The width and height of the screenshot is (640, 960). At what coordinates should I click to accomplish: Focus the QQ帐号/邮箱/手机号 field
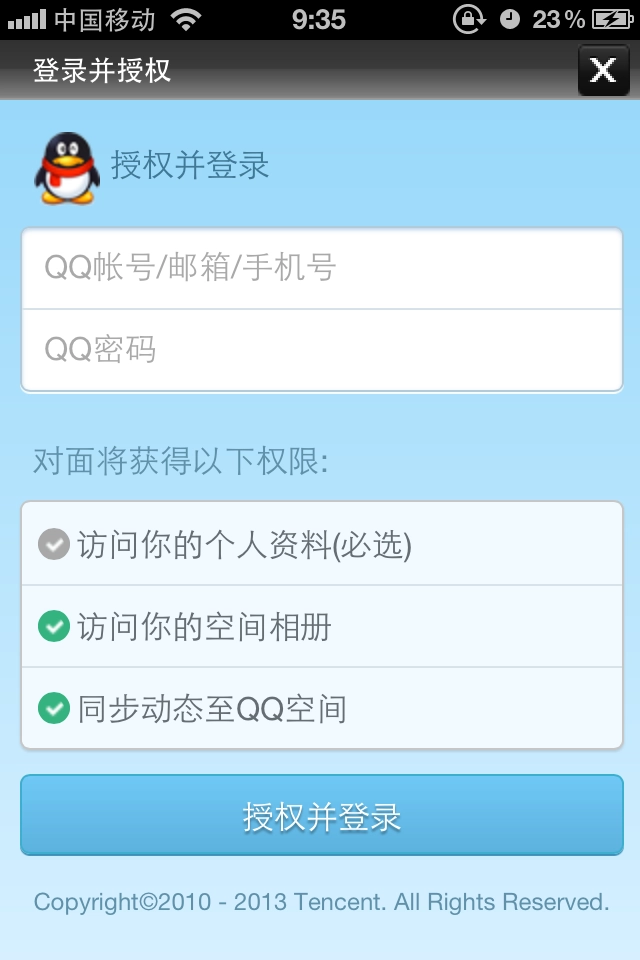(x=320, y=268)
